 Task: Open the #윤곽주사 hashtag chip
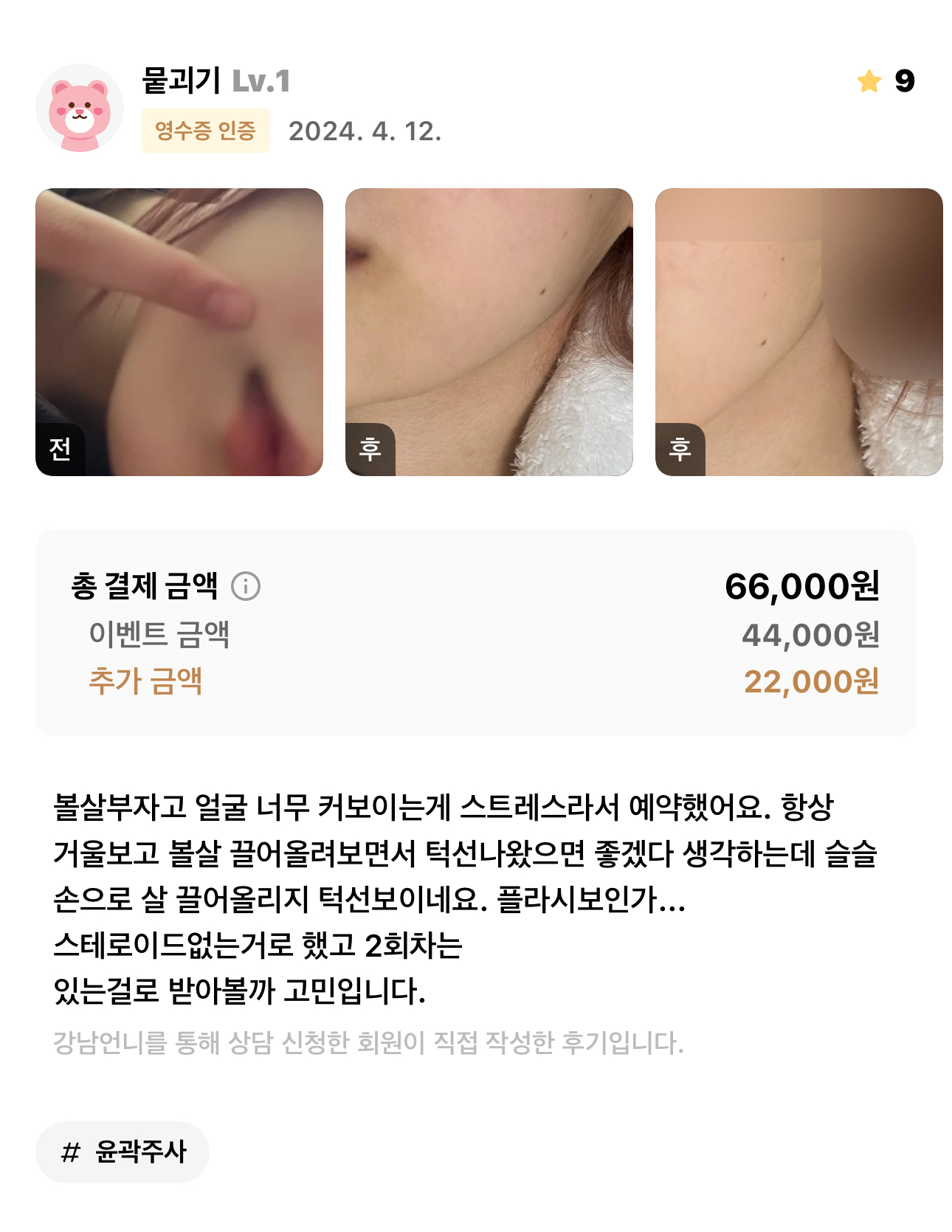click(x=123, y=1152)
